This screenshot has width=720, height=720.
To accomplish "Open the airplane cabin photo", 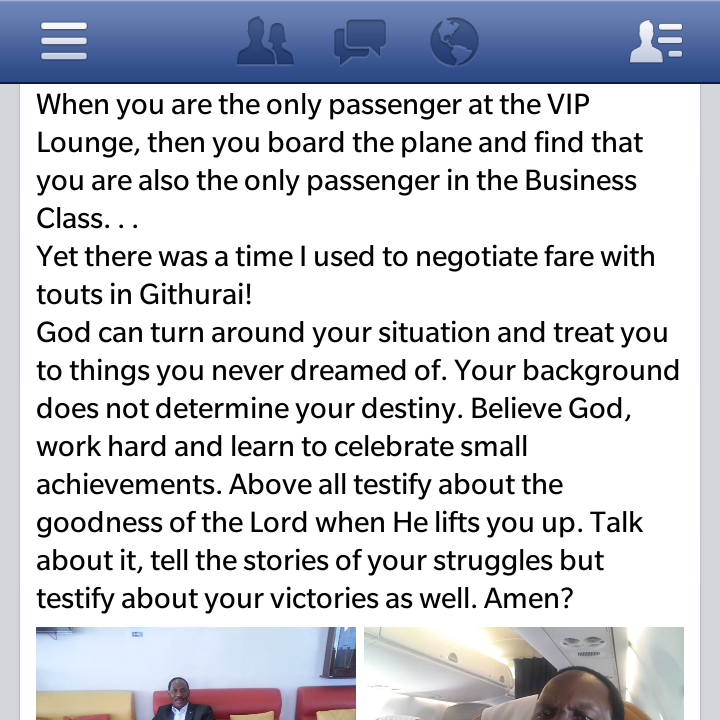I will coord(523,675).
